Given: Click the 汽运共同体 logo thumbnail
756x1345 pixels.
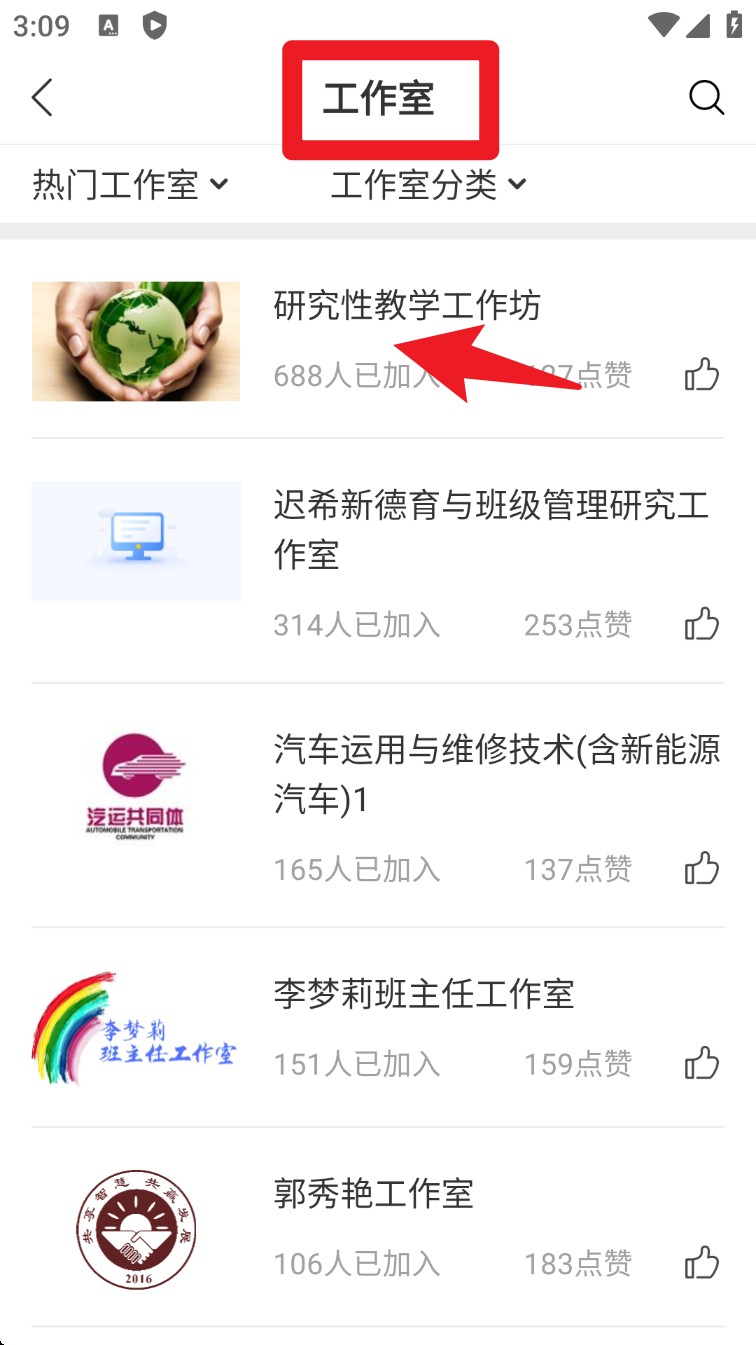Looking at the screenshot, I should pos(136,786).
